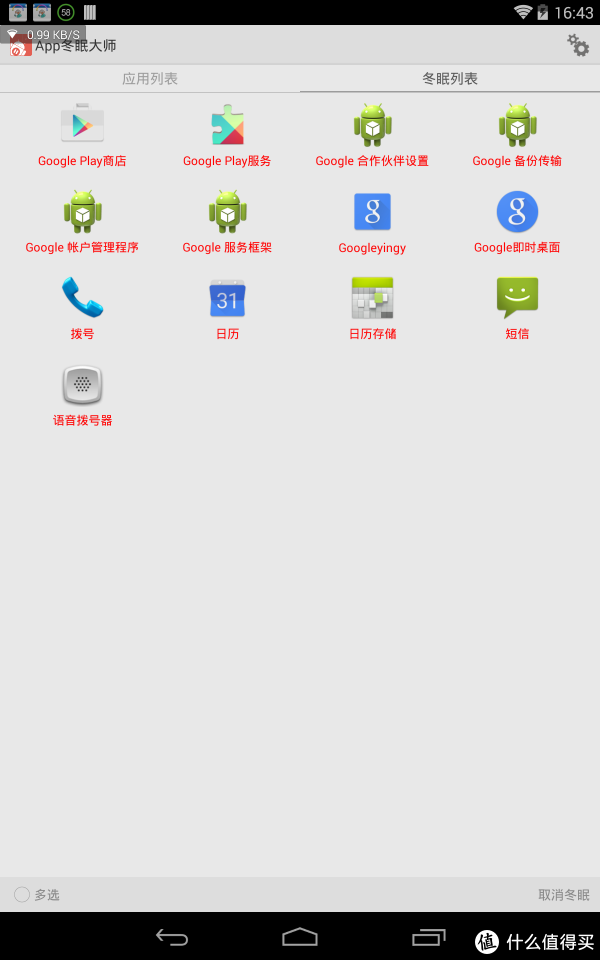Switch to the 冬眠列表 tab

tap(450, 78)
